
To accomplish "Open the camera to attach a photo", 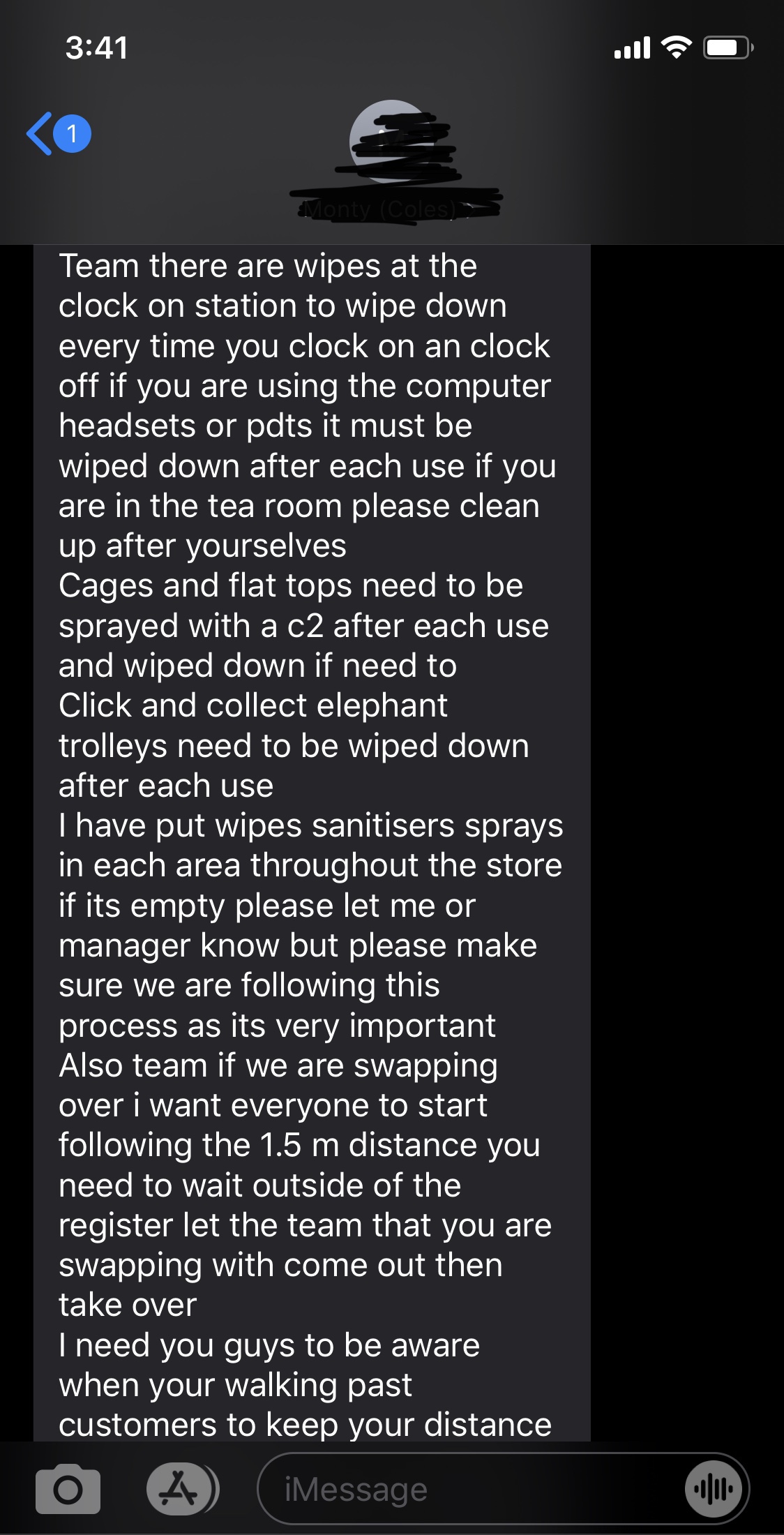I will click(68, 1490).
